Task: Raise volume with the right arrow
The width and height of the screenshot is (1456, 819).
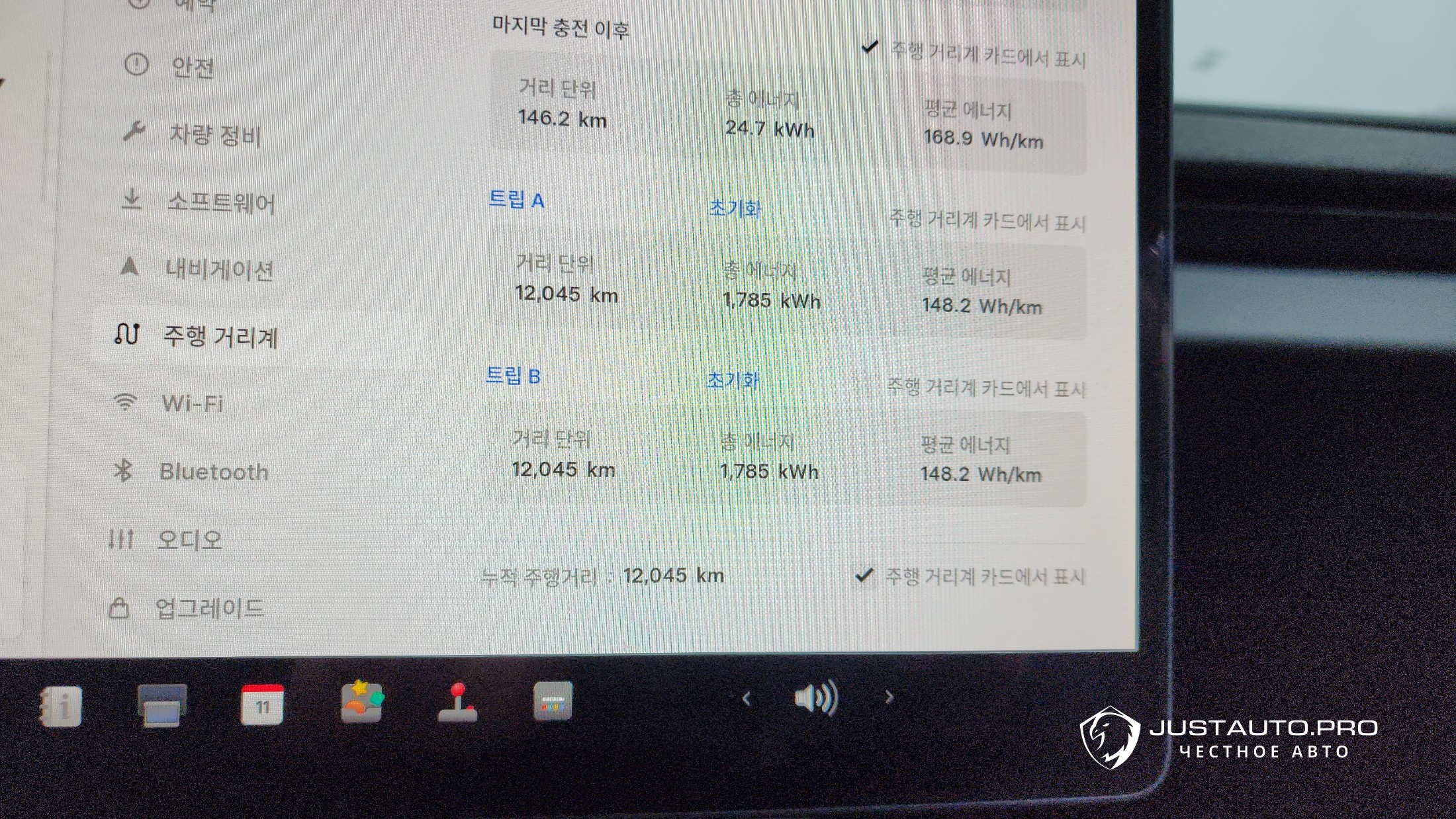Action: coord(889,697)
